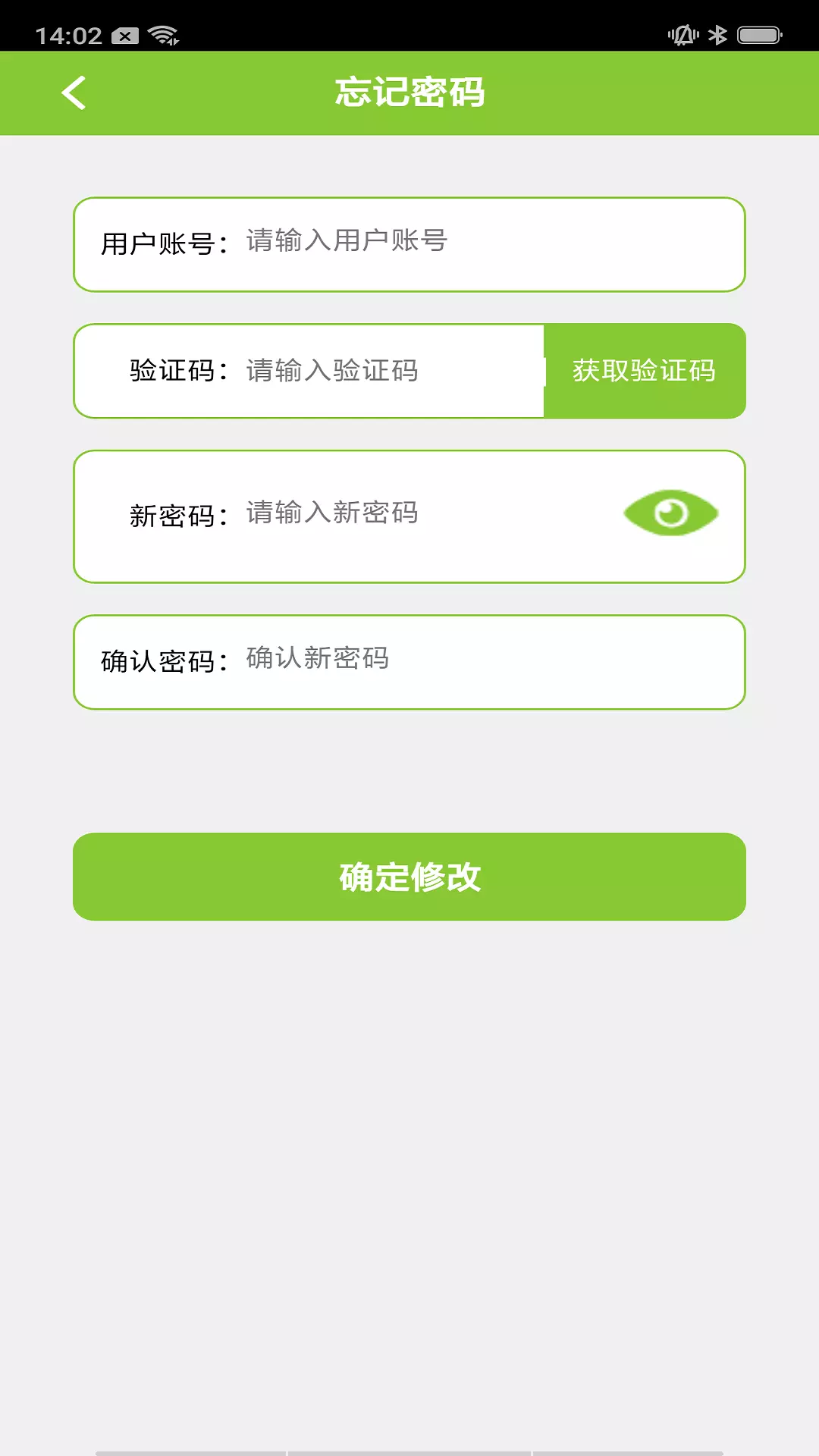
Task: Click the Bluetooth icon in the status bar
Action: [716, 33]
